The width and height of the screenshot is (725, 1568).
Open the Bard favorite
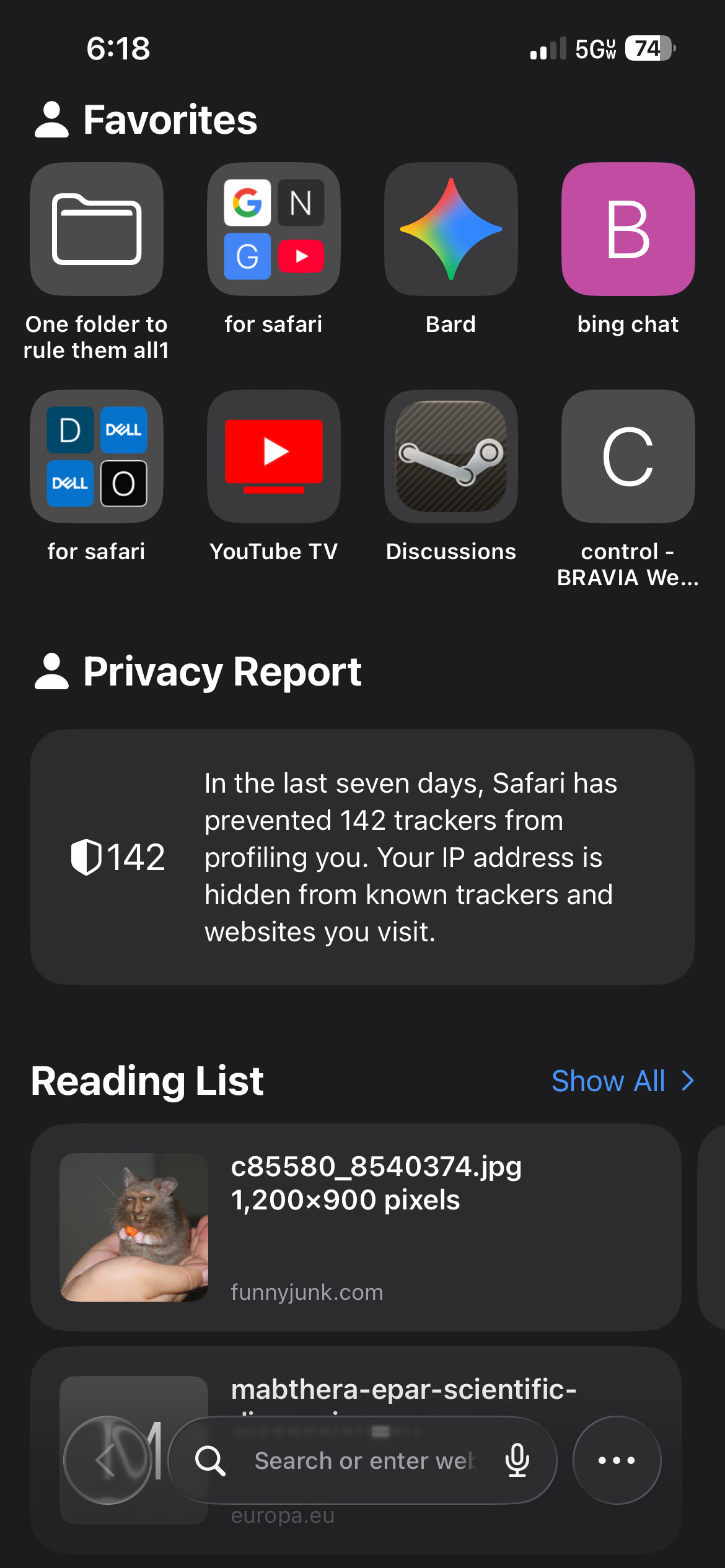coord(450,230)
